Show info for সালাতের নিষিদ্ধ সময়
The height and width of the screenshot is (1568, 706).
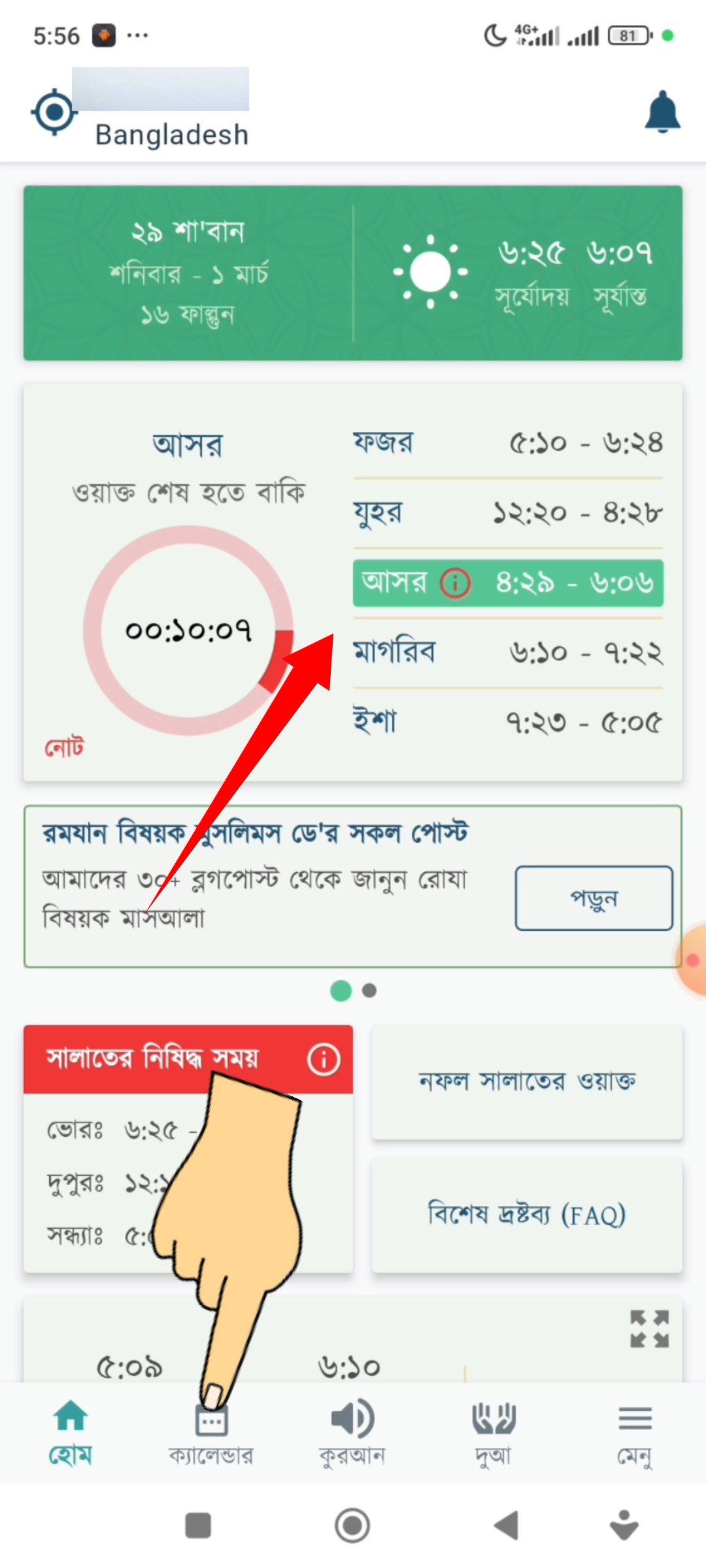tap(324, 1059)
